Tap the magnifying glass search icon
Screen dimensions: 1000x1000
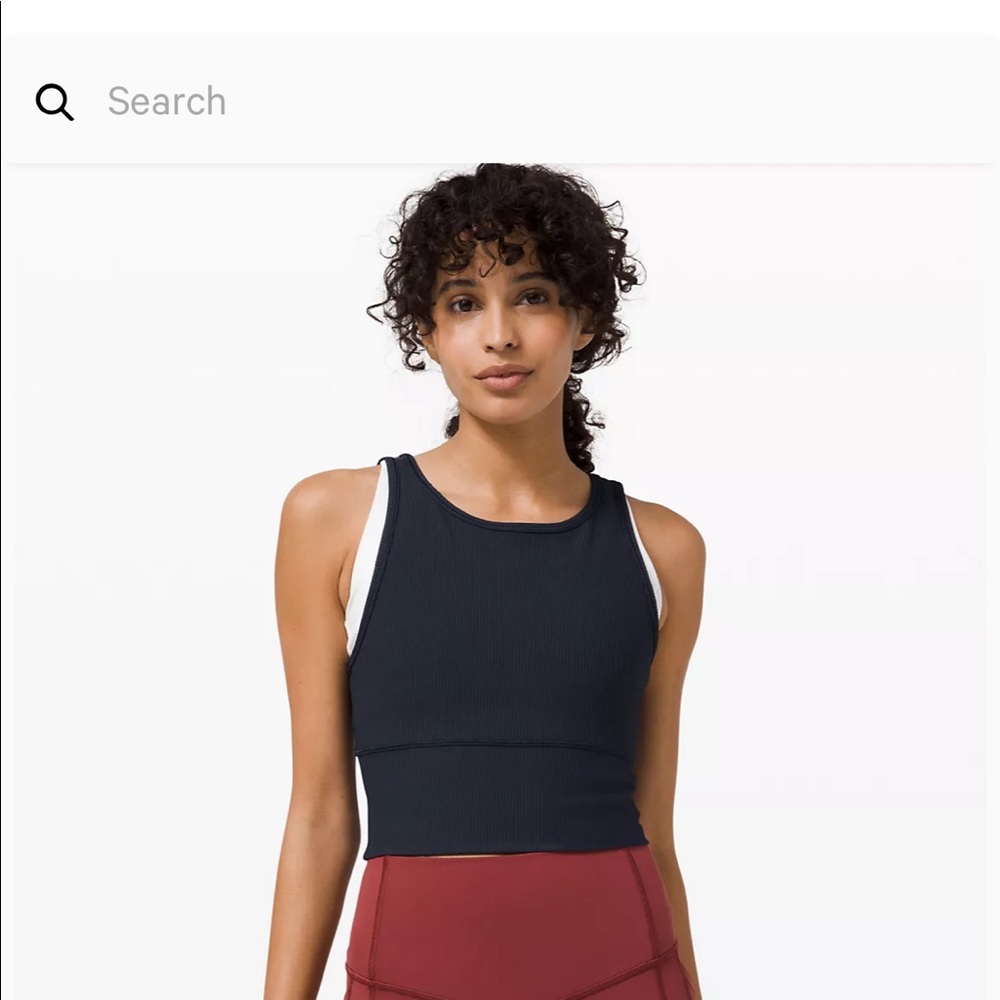(x=55, y=102)
